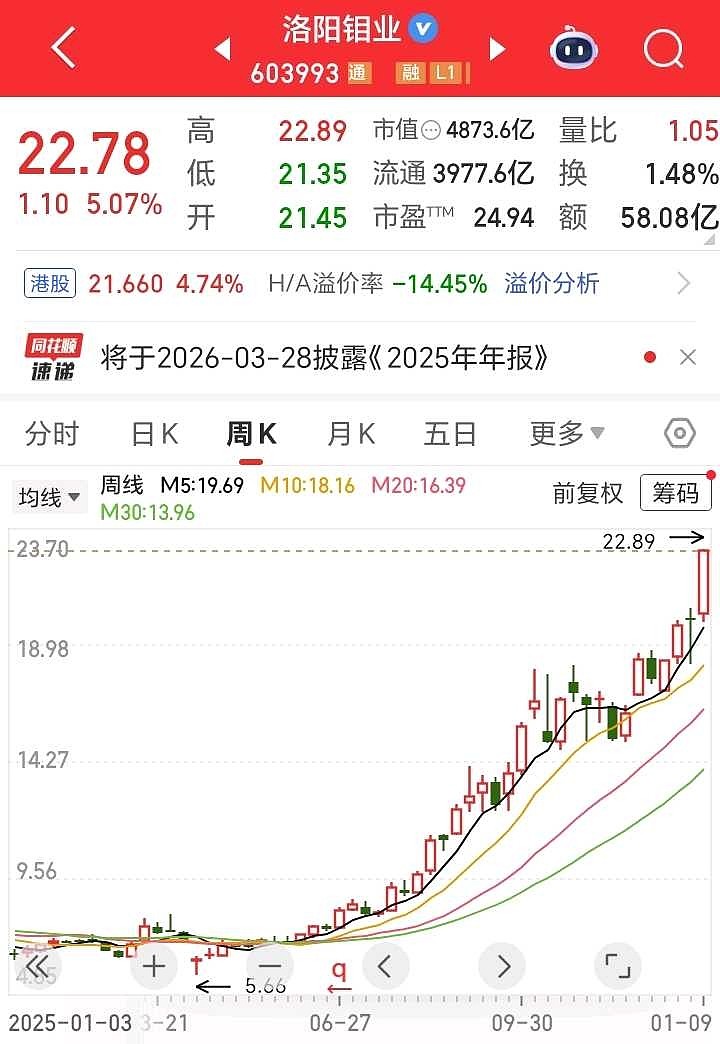Zoom out the chart with minus icon
720x1044 pixels.
point(269,966)
